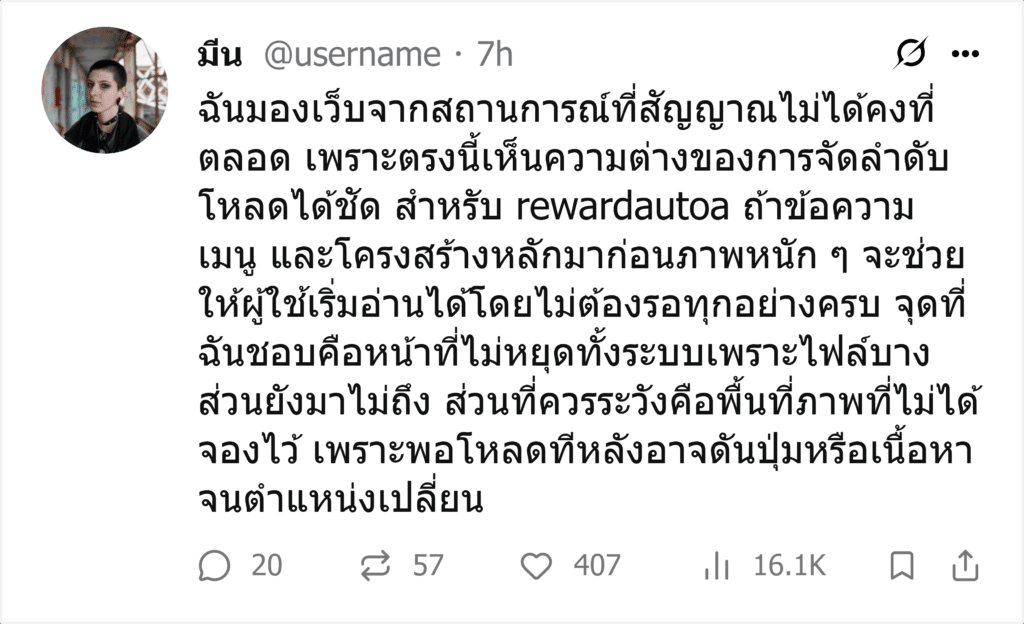Bookmark มีน's post
Viewport: 1024px width, 624px height.
coord(902,565)
